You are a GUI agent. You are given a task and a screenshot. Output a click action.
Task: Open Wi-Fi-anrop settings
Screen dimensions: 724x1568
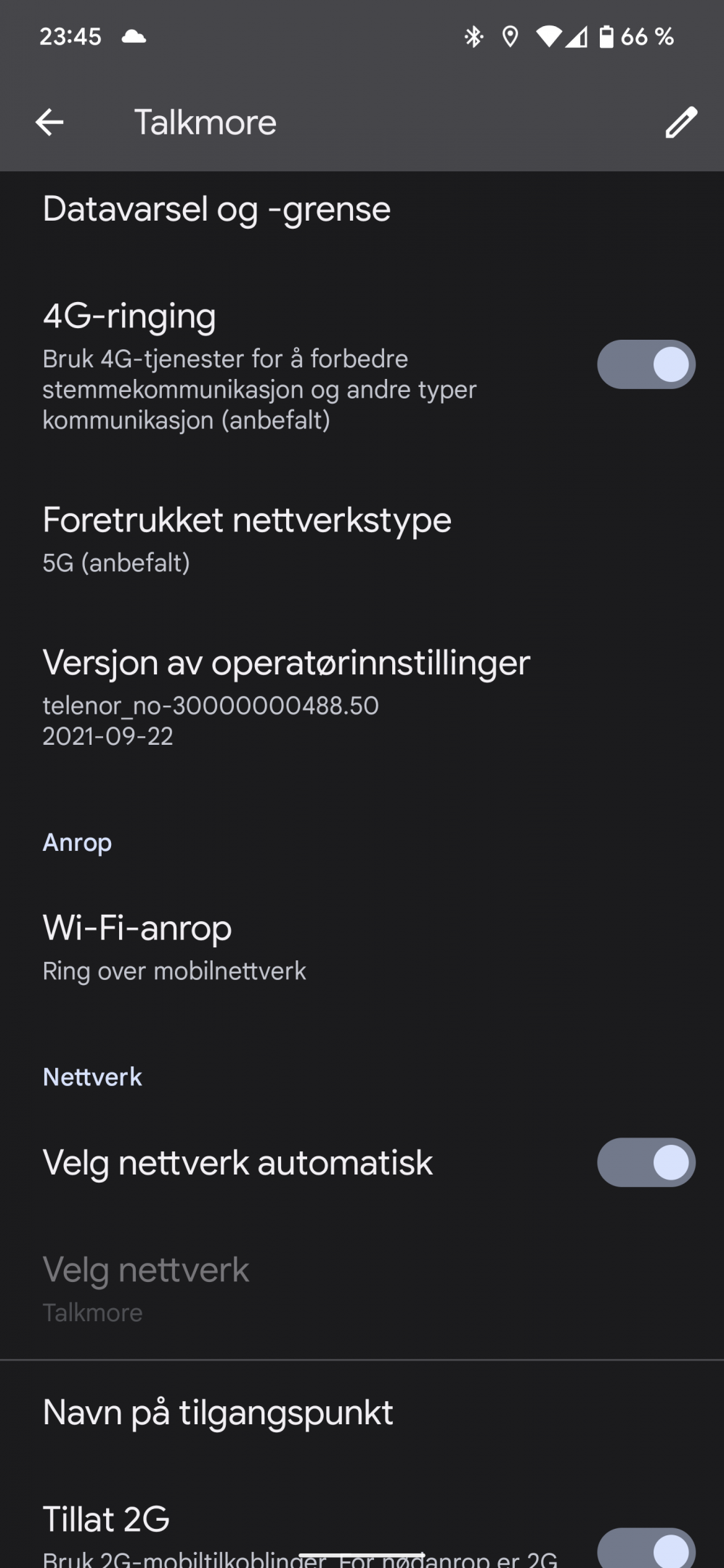coord(362,947)
